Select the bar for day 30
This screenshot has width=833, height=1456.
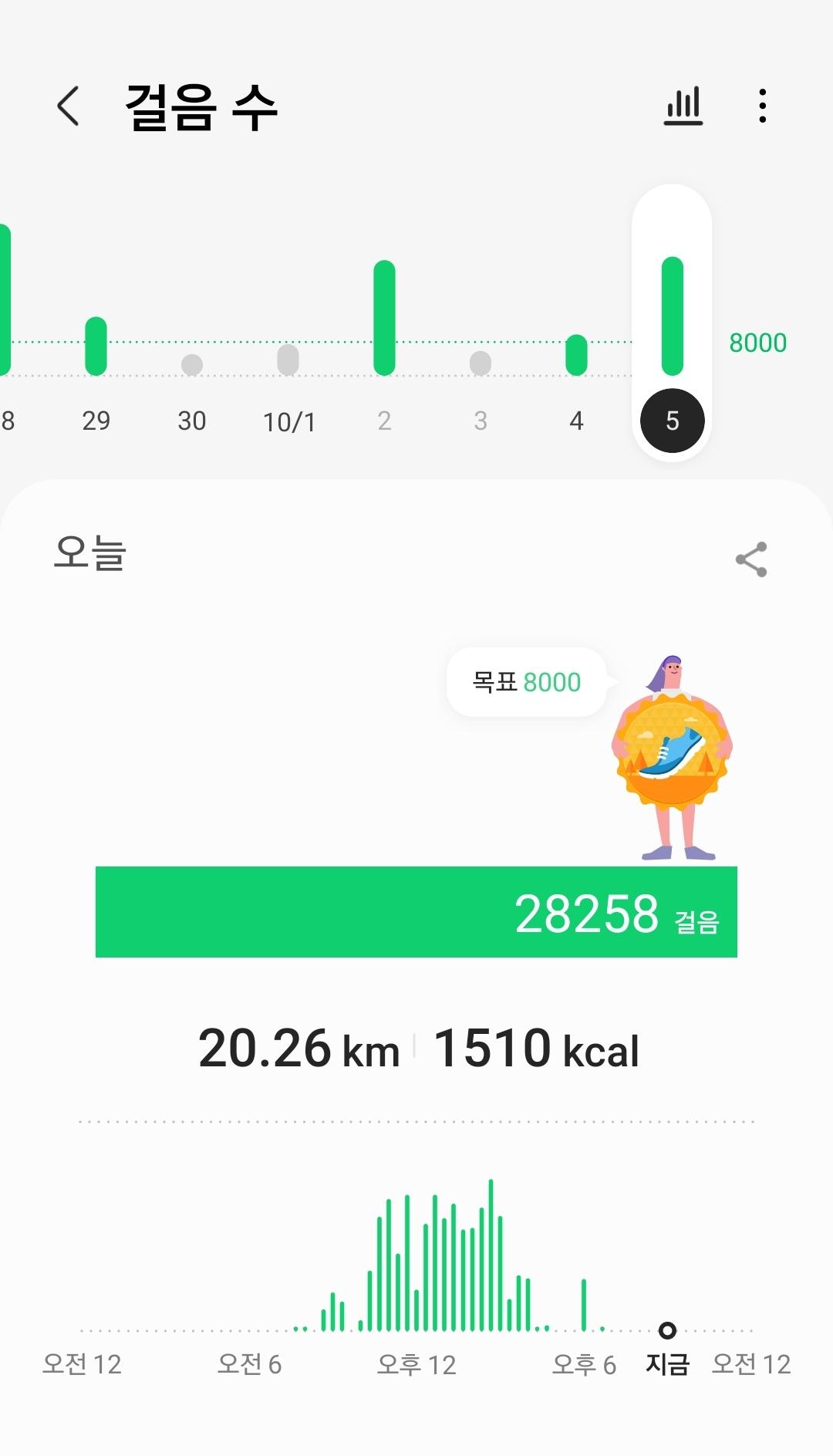pyautogui.click(x=192, y=364)
